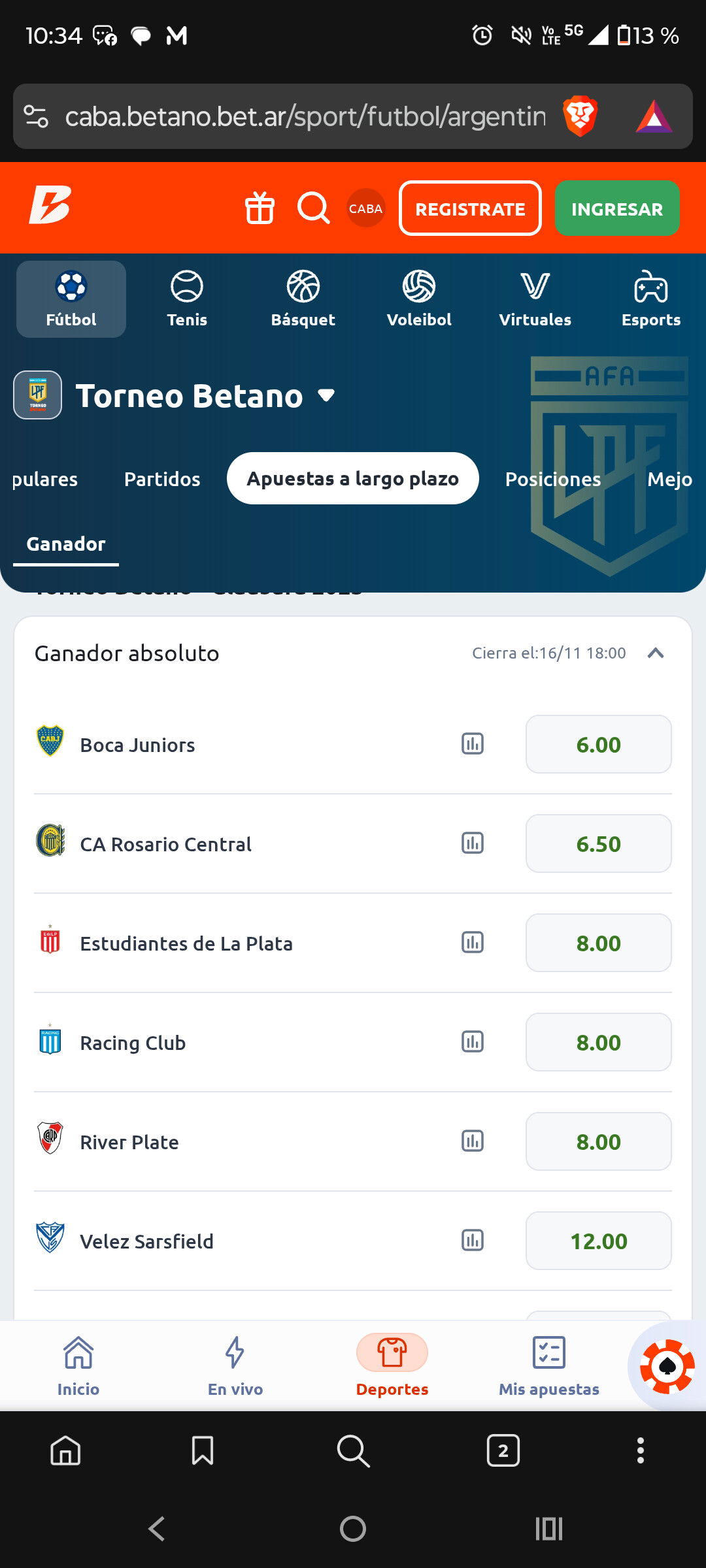
Task: Switch to the Posiciones tab
Action: (552, 479)
